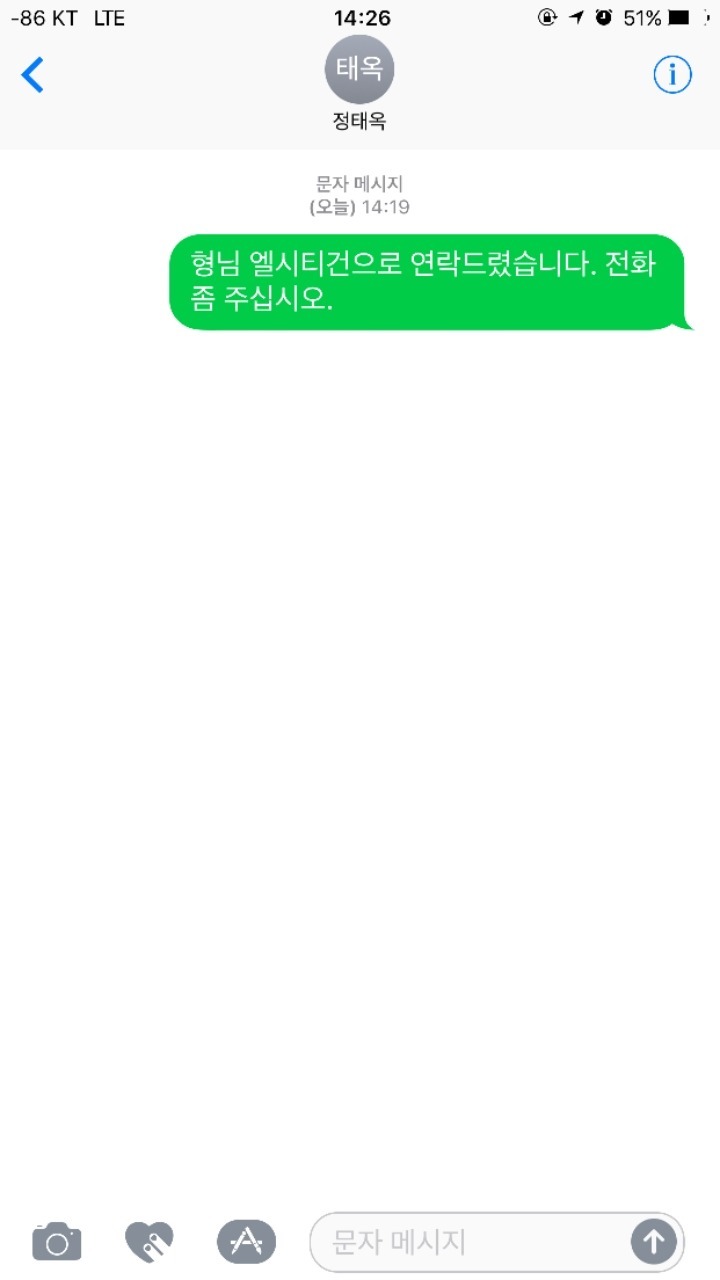The height and width of the screenshot is (1280, 720).
Task: Tap the info (i) icon for contact details
Action: (671, 74)
